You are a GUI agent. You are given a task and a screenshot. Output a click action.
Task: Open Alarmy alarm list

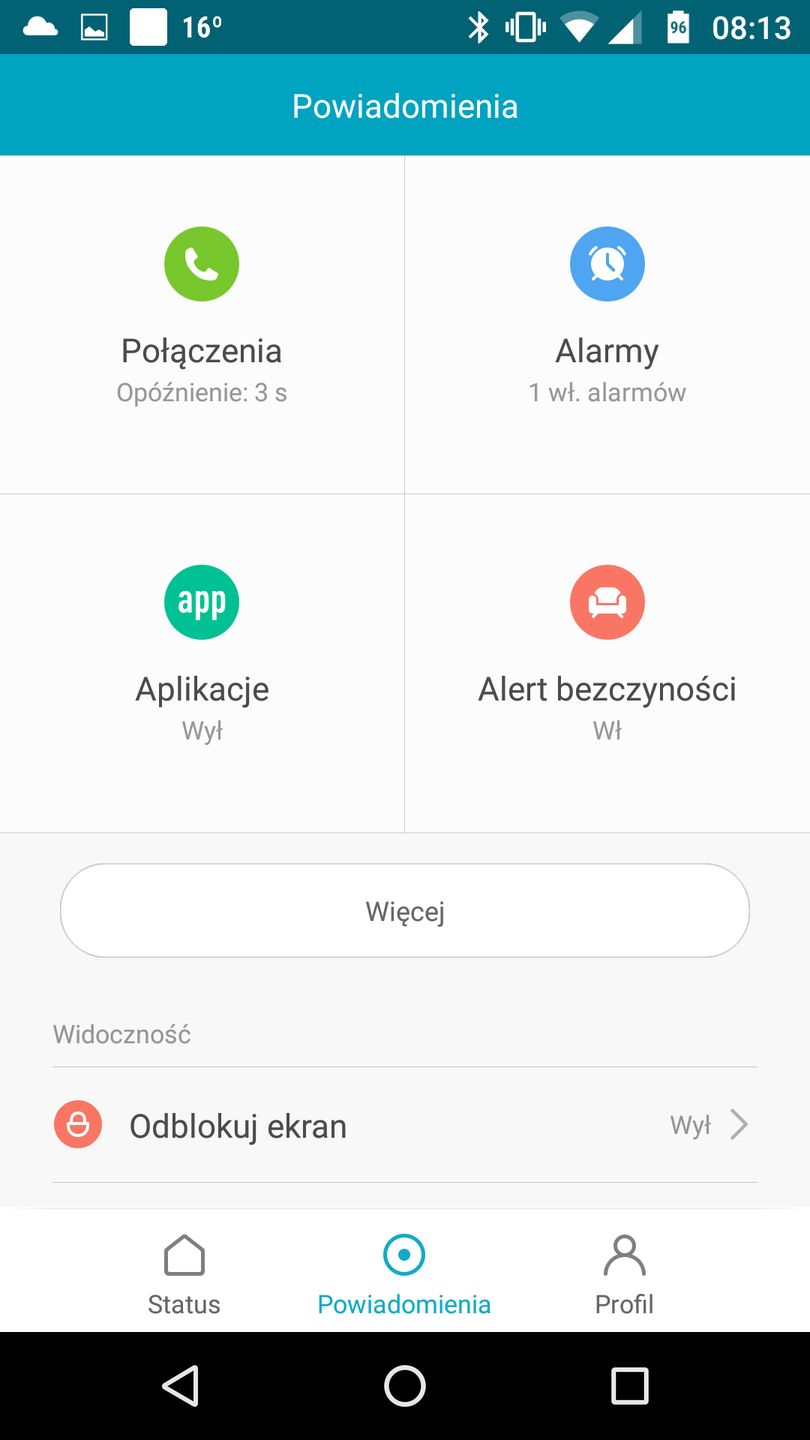607,323
